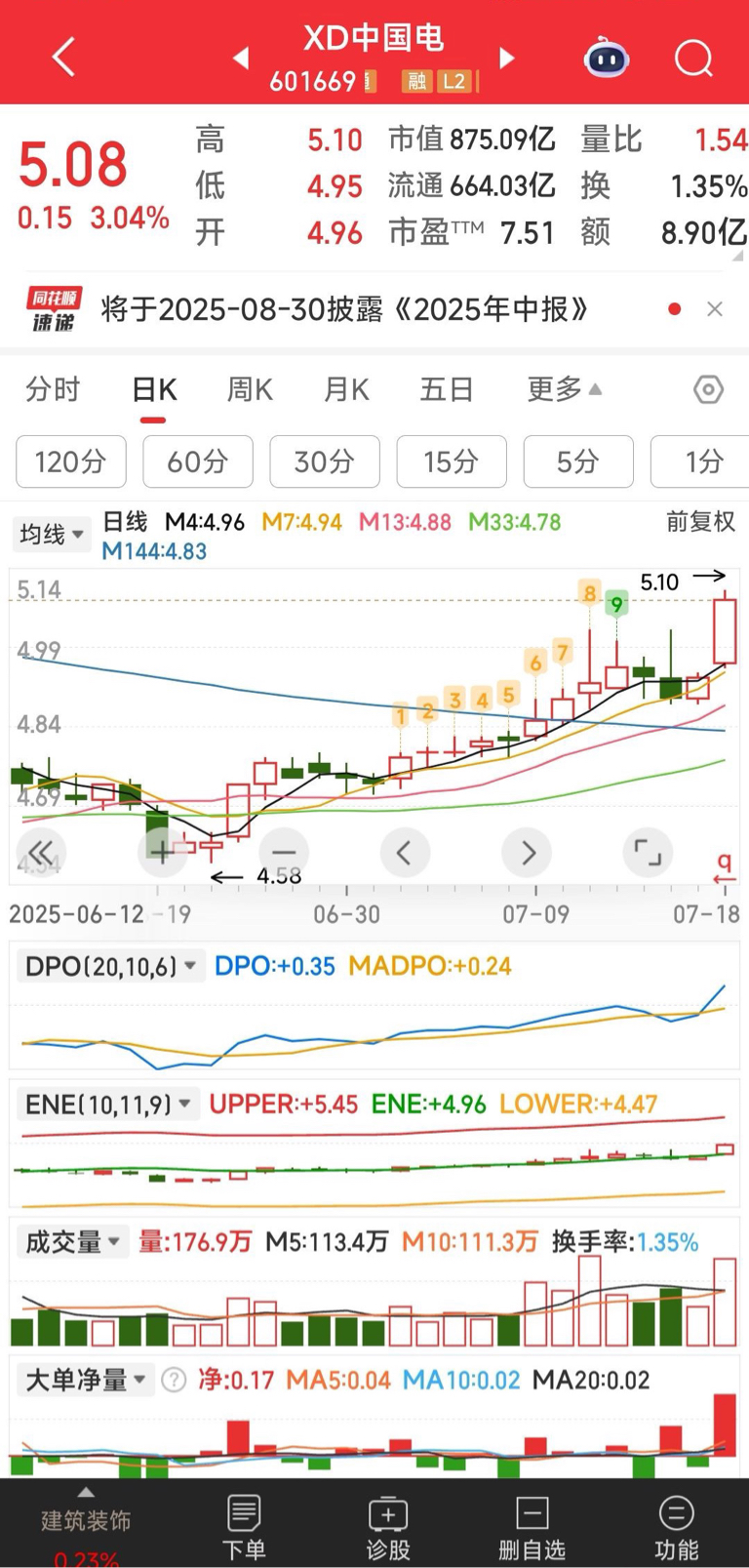Expand chart to fullscreen
Image resolution: width=749 pixels, height=1568 pixels.
point(648,853)
